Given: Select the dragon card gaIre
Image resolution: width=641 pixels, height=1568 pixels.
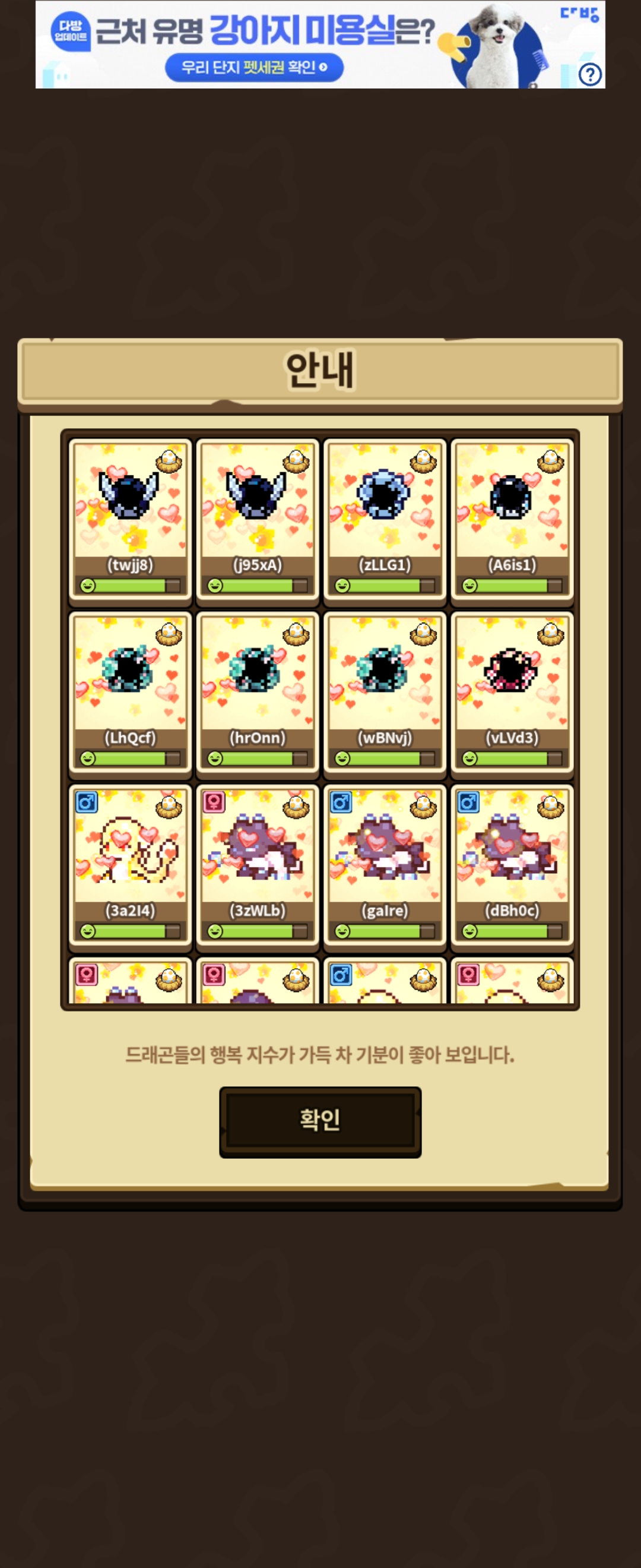Looking at the screenshot, I should coord(385,866).
